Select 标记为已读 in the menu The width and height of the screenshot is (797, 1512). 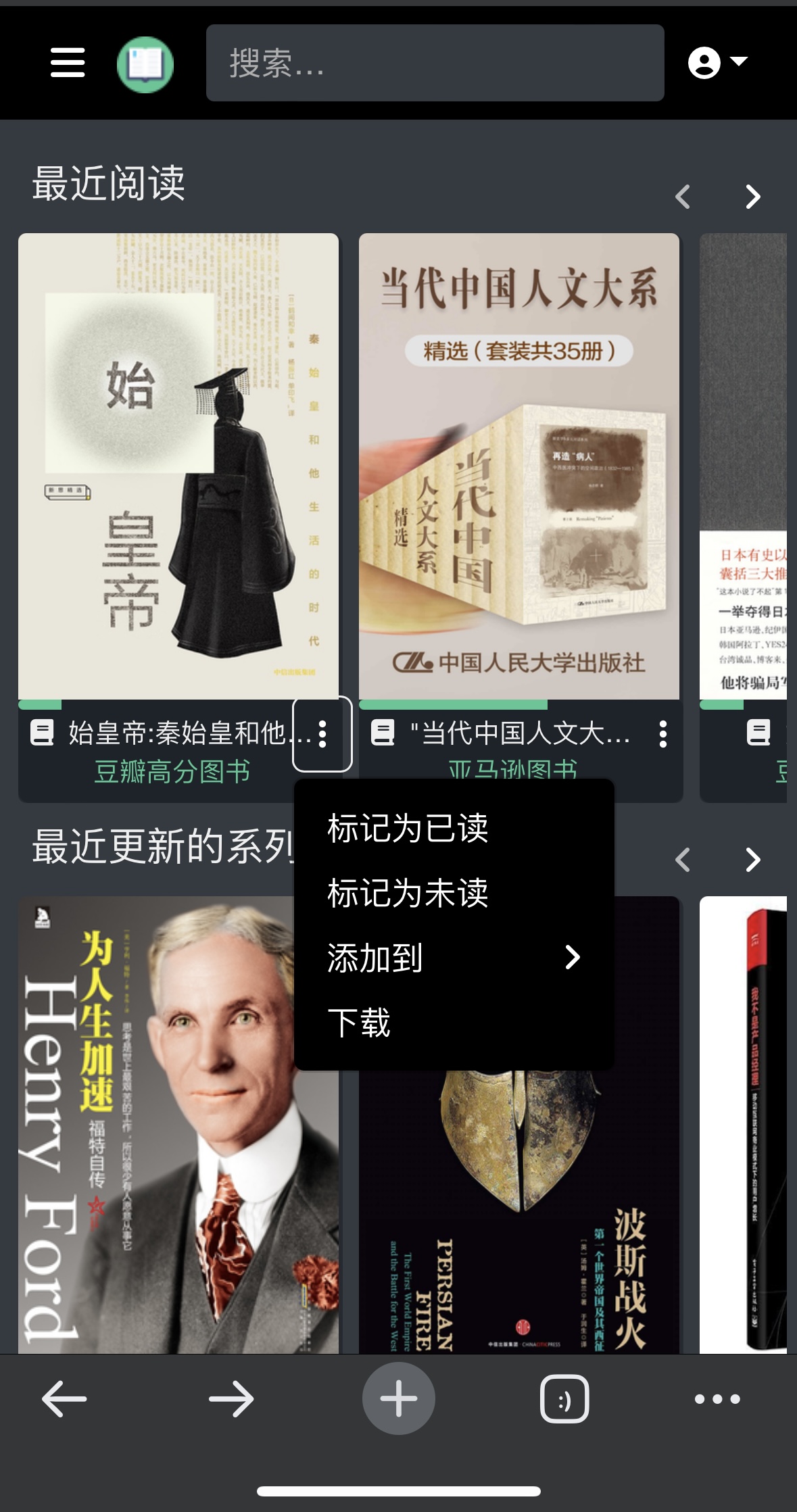408,828
